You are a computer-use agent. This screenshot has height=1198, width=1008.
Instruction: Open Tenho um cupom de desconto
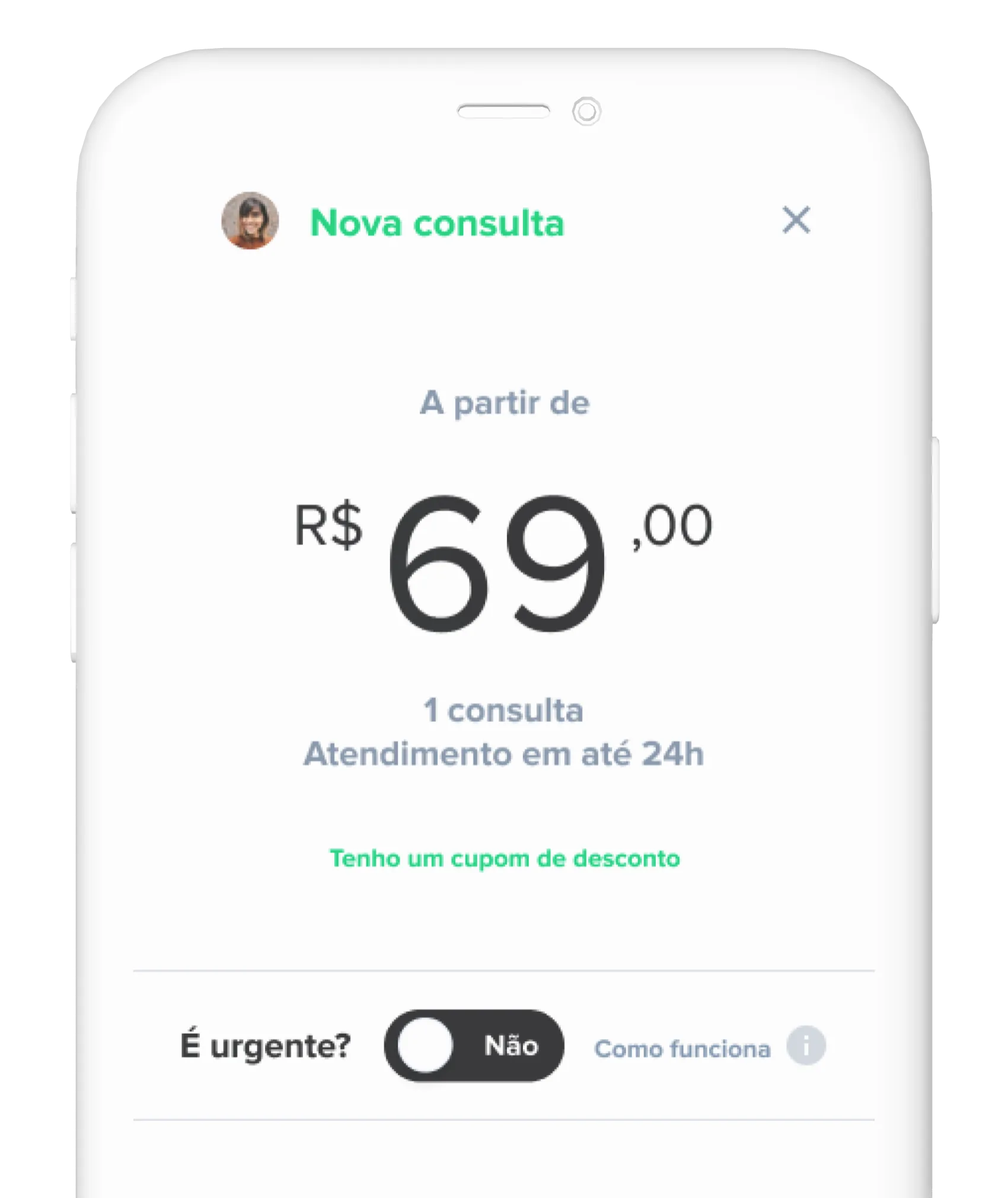(x=504, y=859)
